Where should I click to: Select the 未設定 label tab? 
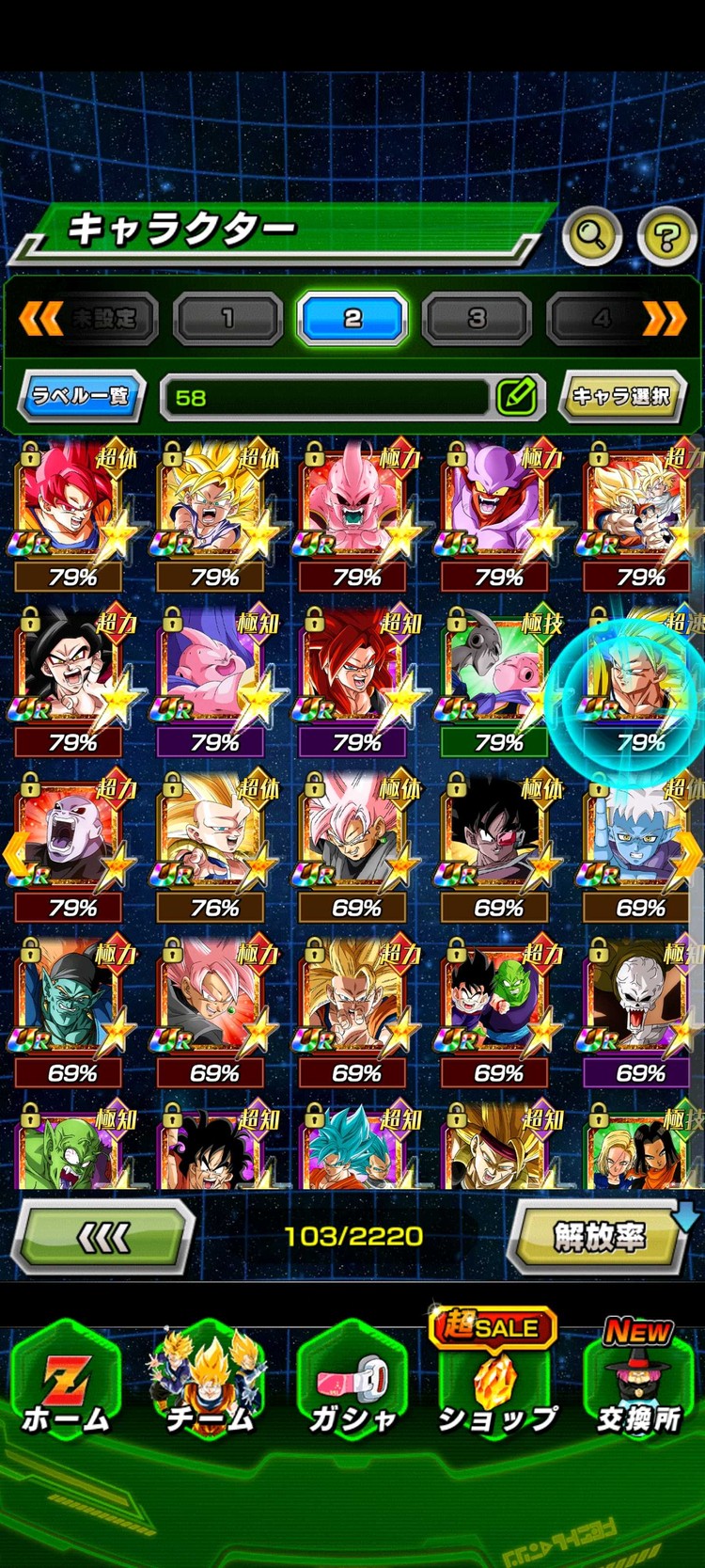point(103,319)
